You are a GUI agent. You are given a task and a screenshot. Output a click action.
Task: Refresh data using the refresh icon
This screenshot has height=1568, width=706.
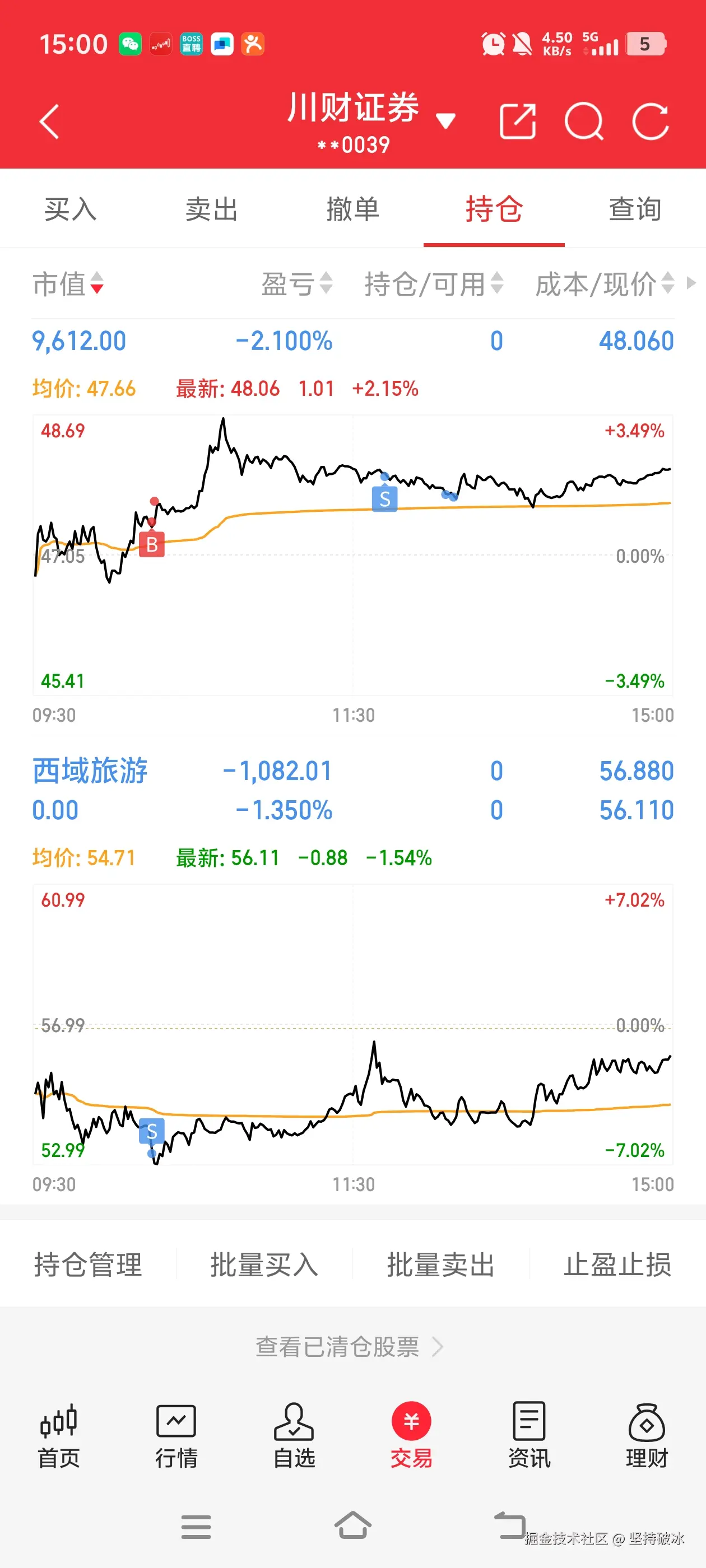pyautogui.click(x=651, y=121)
